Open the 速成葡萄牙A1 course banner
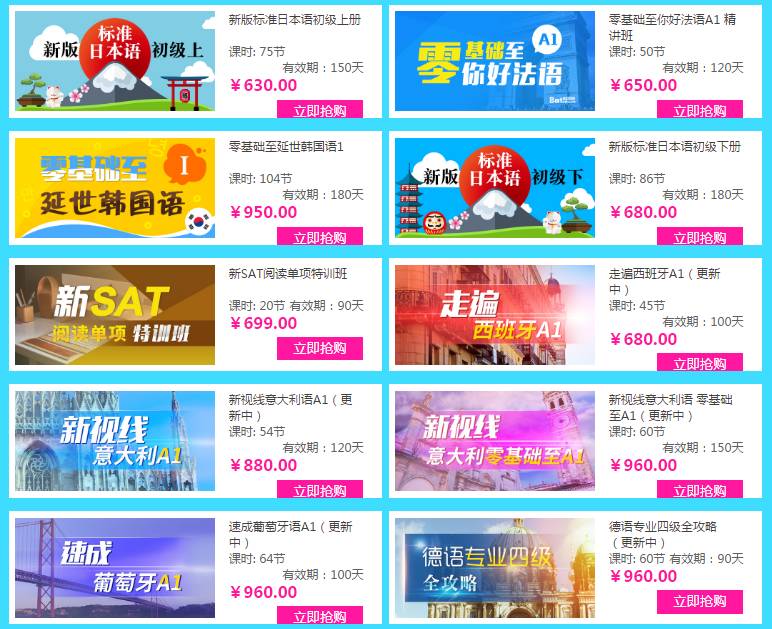 click(115, 567)
